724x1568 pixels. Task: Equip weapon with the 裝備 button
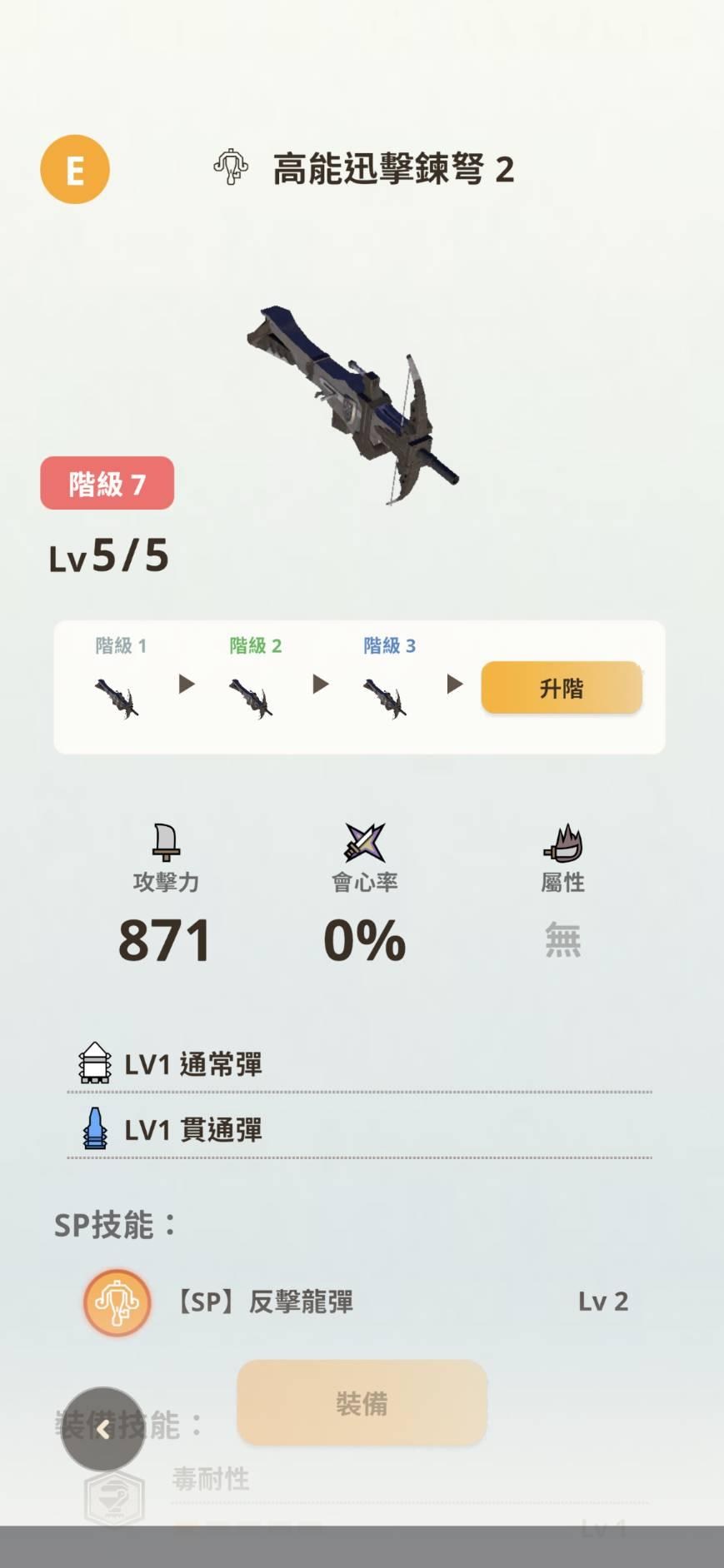tap(362, 1403)
